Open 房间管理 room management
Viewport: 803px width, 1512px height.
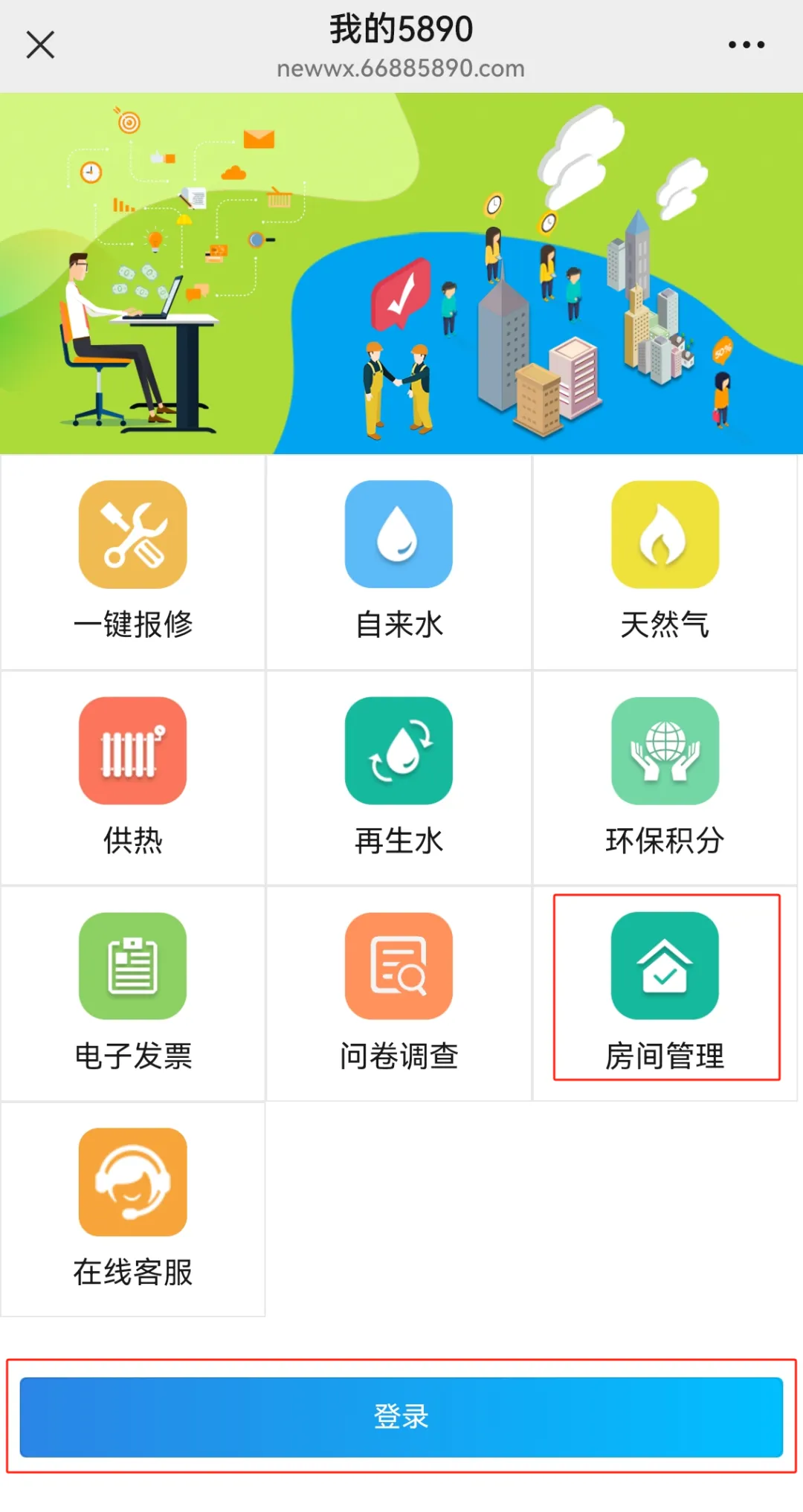pyautogui.click(x=665, y=994)
